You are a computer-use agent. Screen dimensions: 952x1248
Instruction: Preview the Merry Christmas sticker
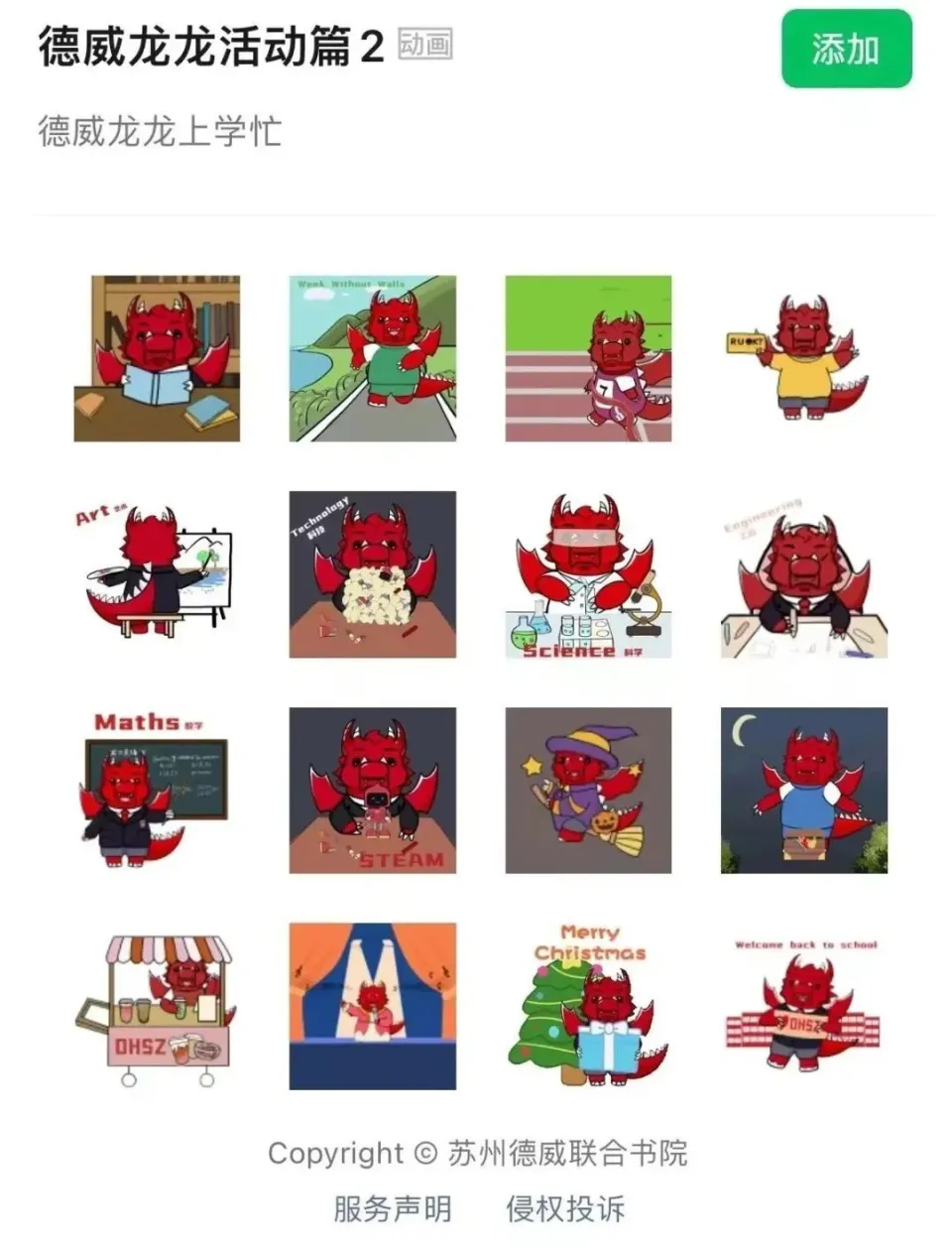588,1007
